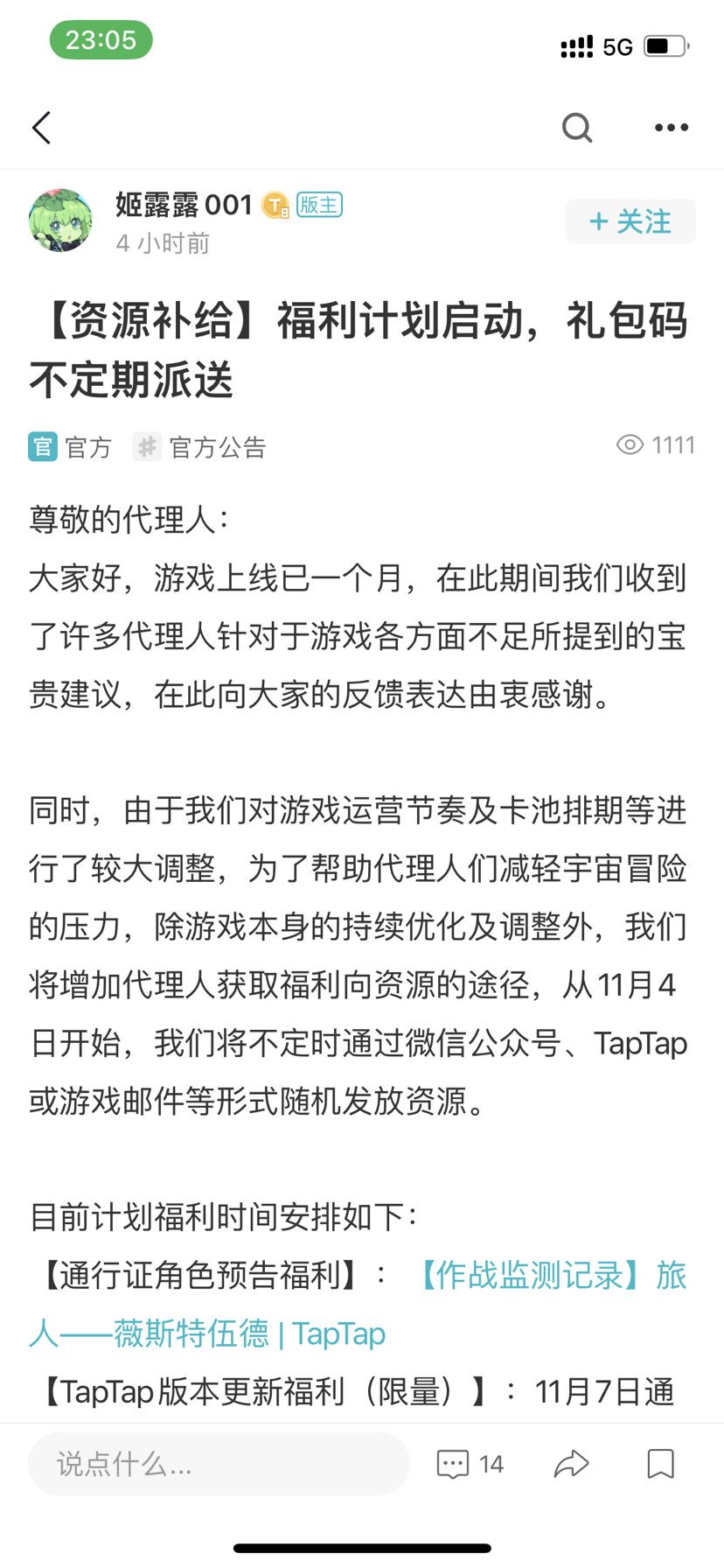Image resolution: width=724 pixels, height=1568 pixels.
Task: Tap the 说点什么 comment box
Action: 219,1464
